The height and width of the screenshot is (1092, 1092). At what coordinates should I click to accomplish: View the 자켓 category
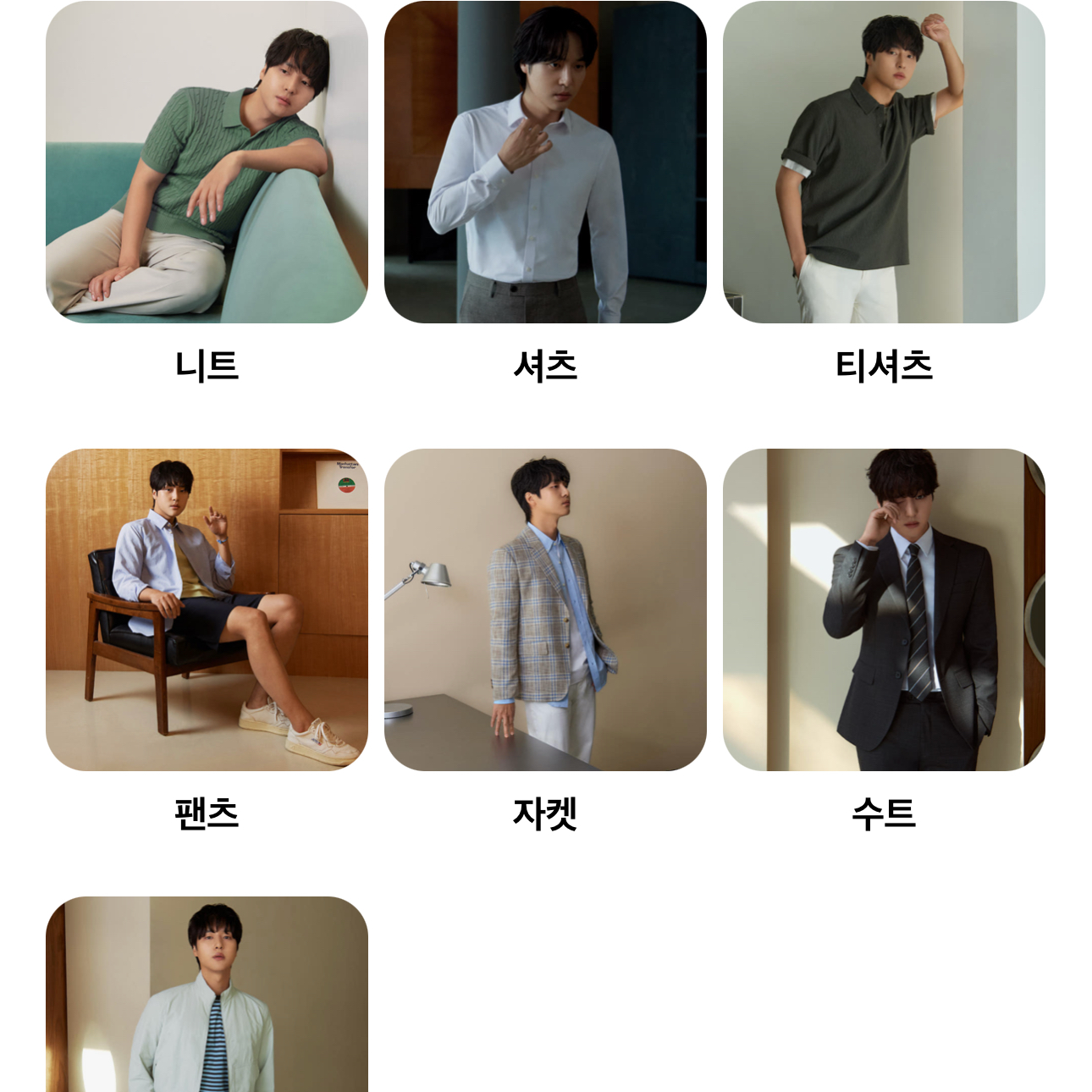545,609
